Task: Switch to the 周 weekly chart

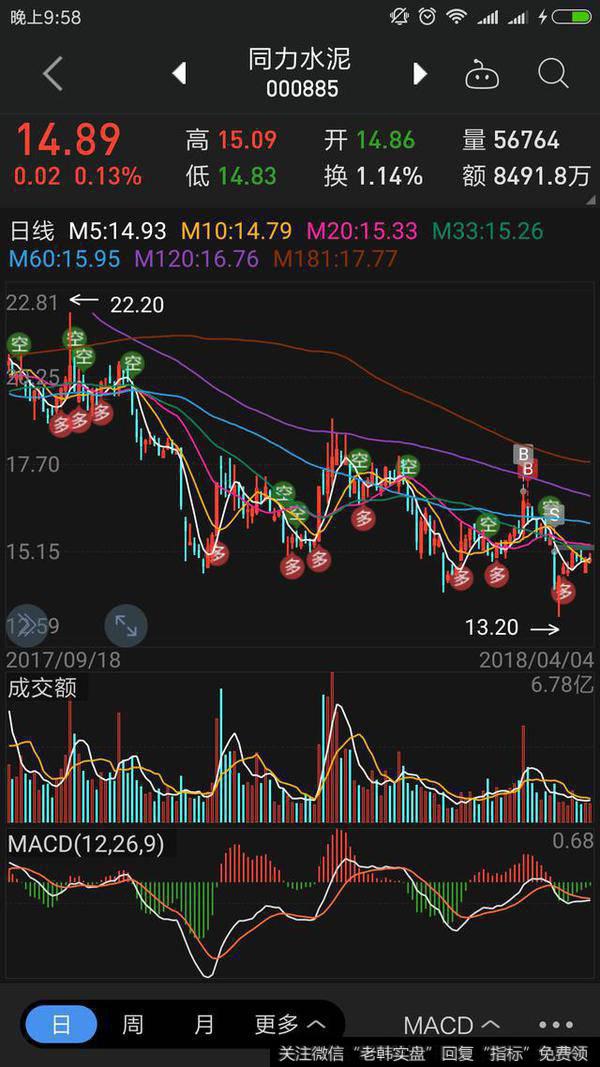Action: pyautogui.click(x=132, y=1025)
